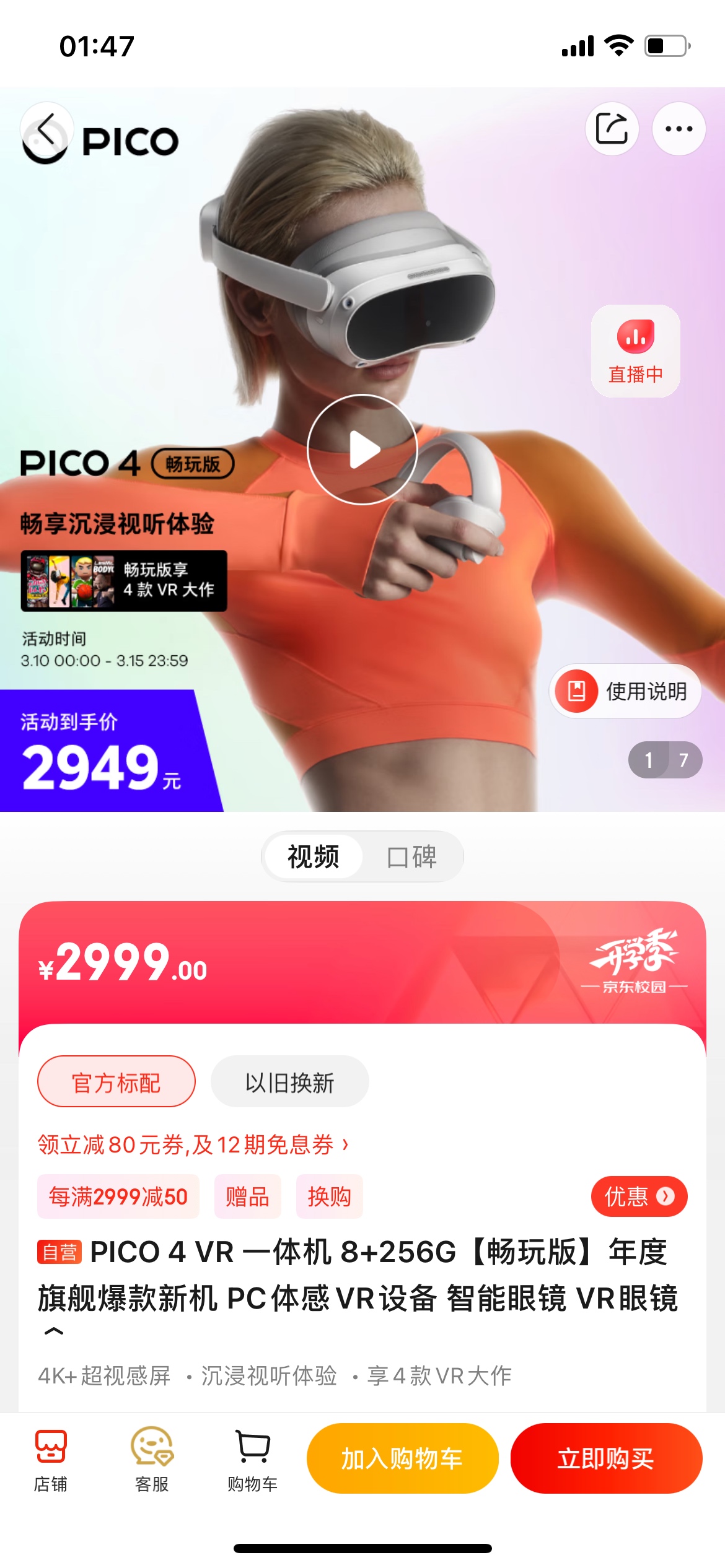
Task: Buy now with 立即购买
Action: pyautogui.click(x=605, y=1459)
